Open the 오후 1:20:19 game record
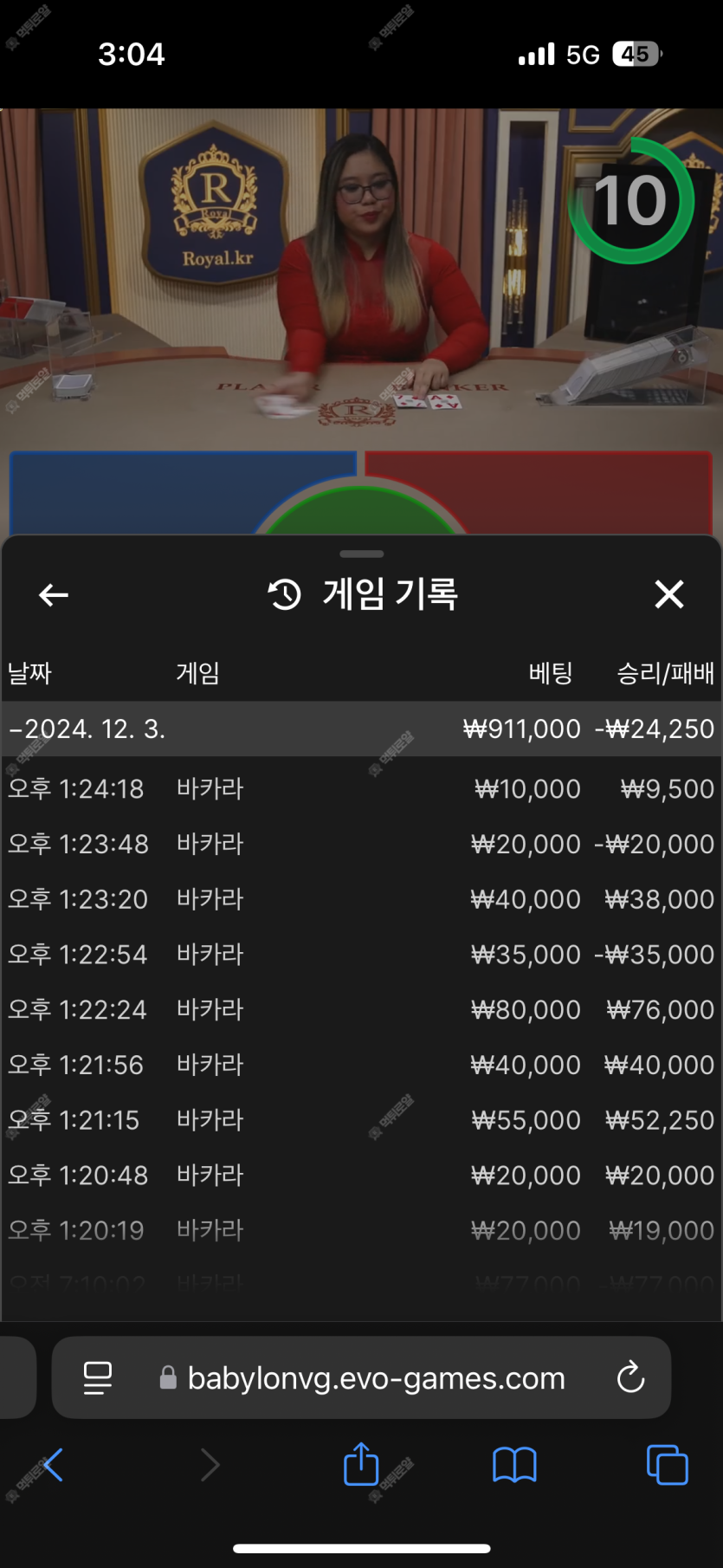Image resolution: width=723 pixels, height=1568 pixels. click(x=361, y=1230)
